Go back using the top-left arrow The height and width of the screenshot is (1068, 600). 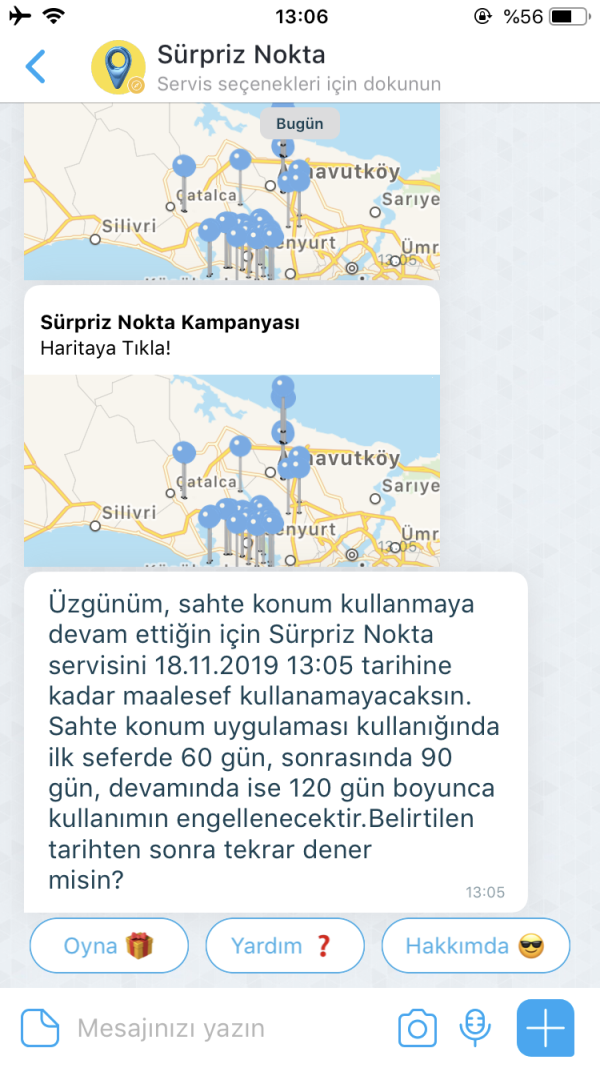(x=36, y=66)
